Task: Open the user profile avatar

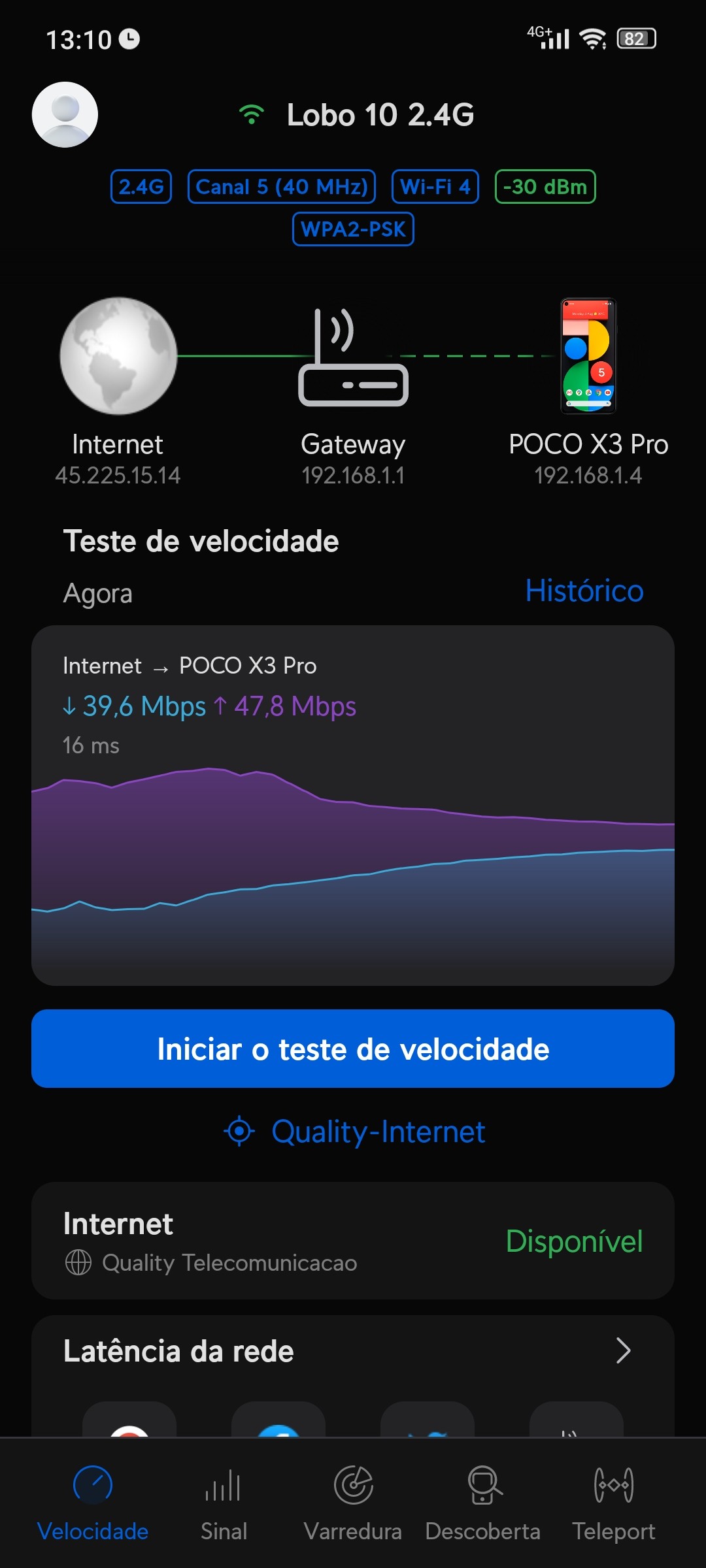Action: [65, 114]
